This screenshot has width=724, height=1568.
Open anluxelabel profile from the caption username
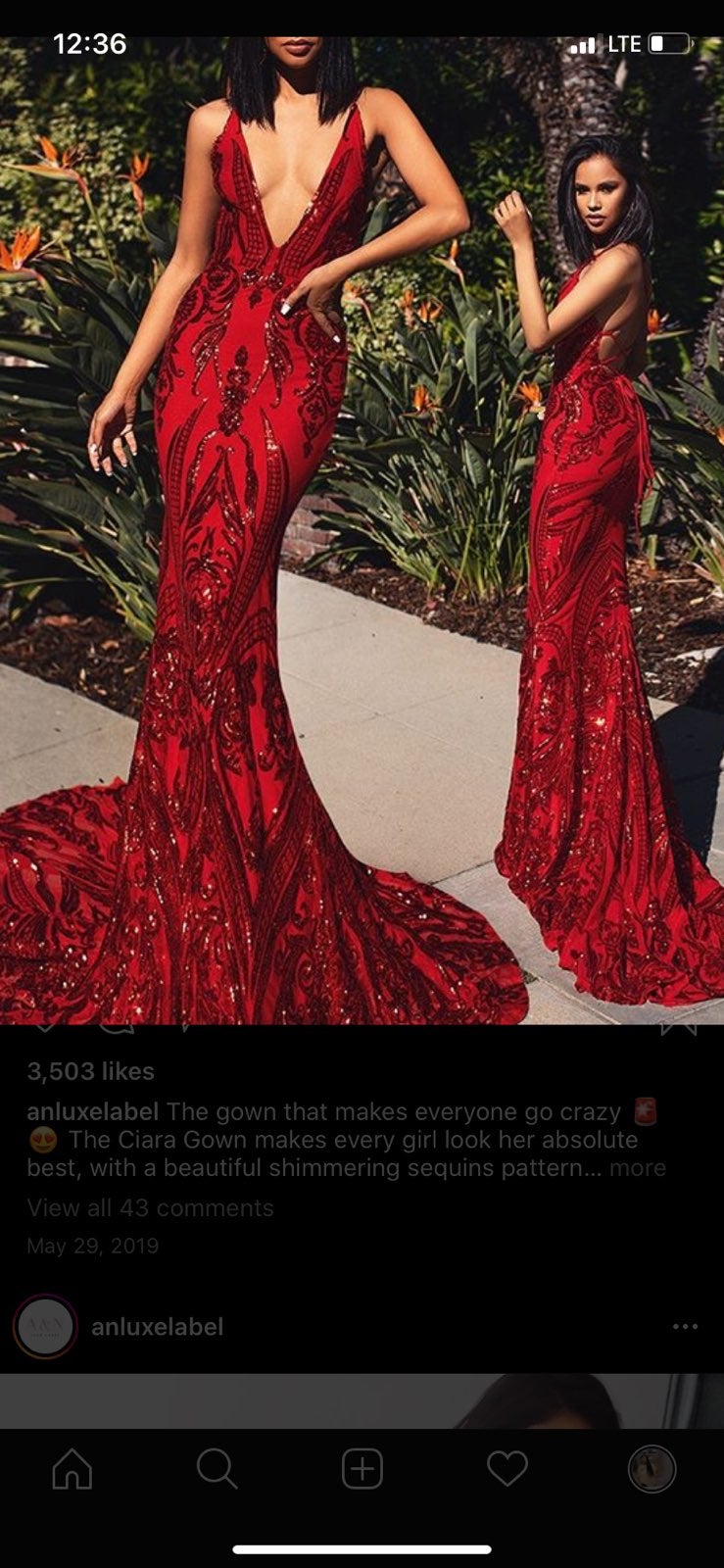93,1112
